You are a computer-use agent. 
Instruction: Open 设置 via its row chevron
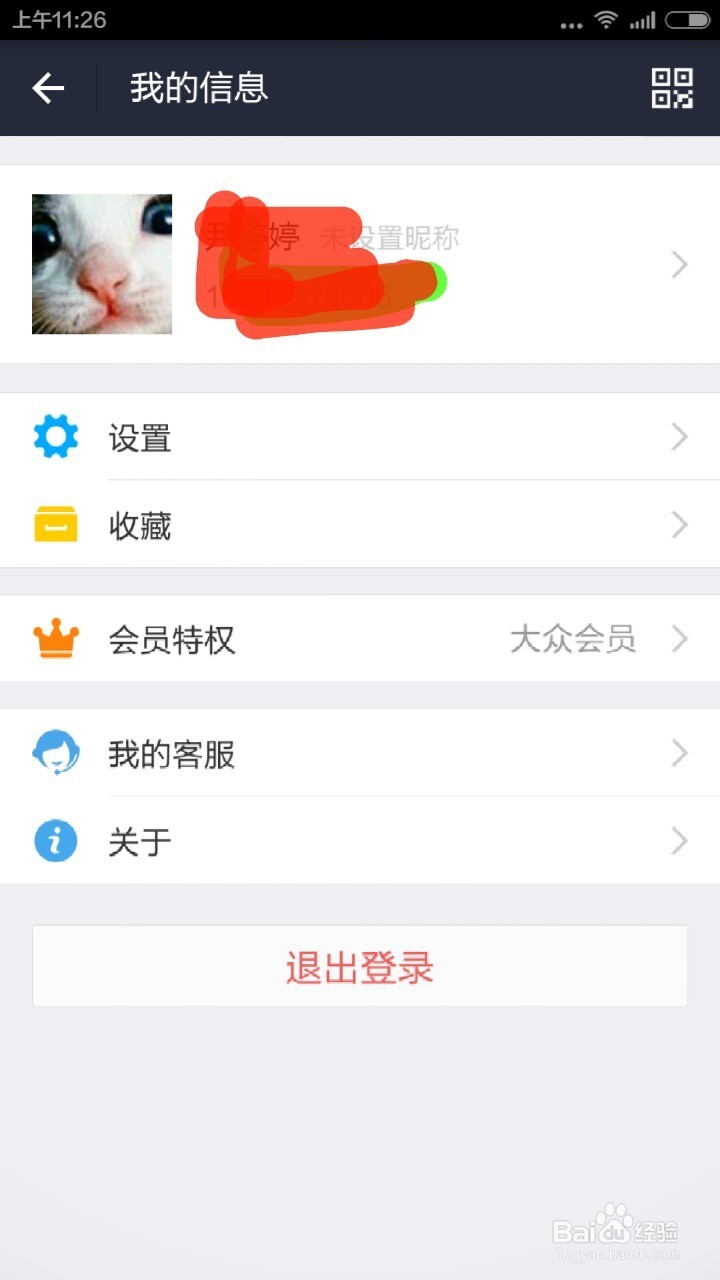pos(680,437)
